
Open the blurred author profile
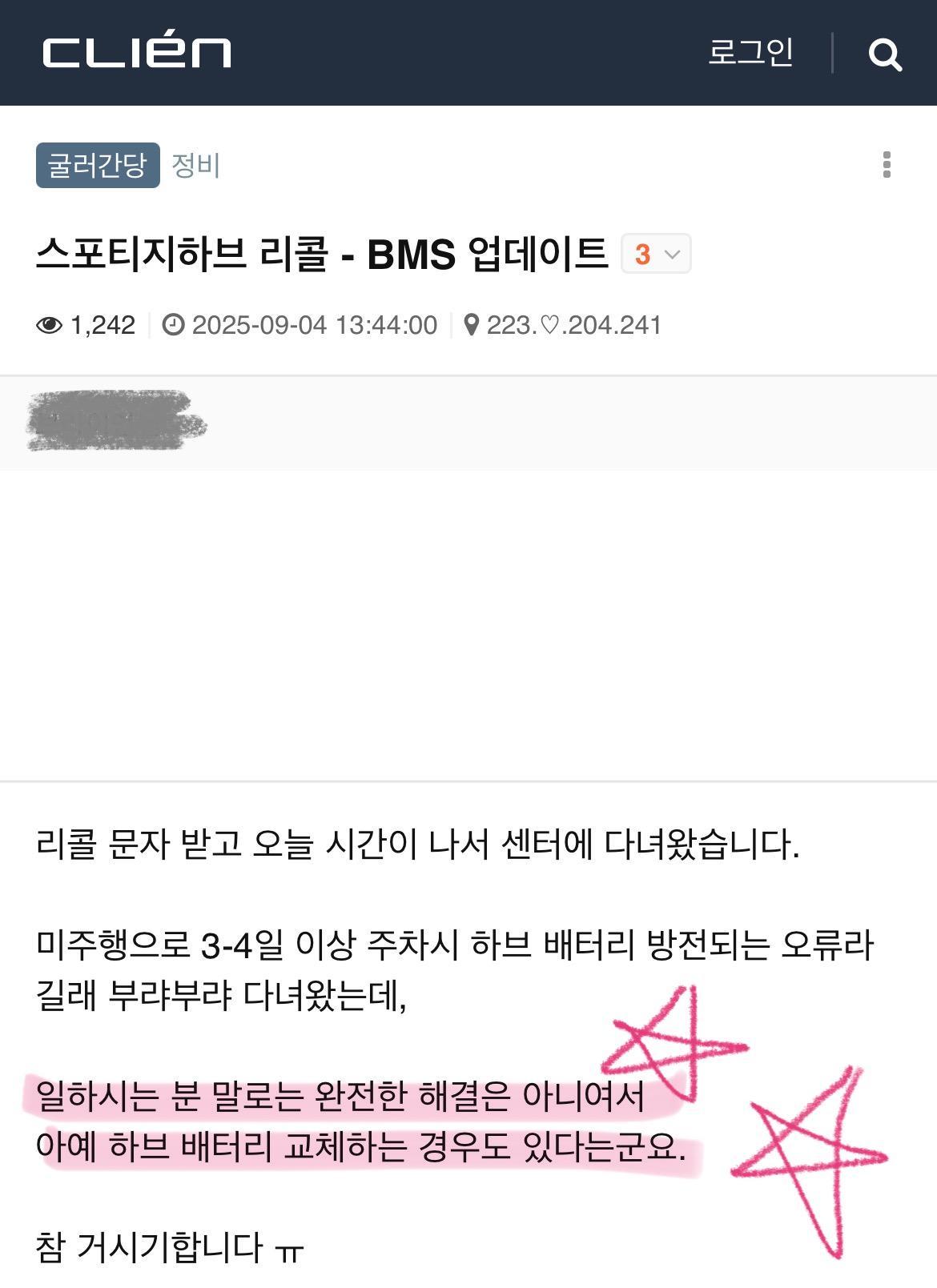pos(116,421)
